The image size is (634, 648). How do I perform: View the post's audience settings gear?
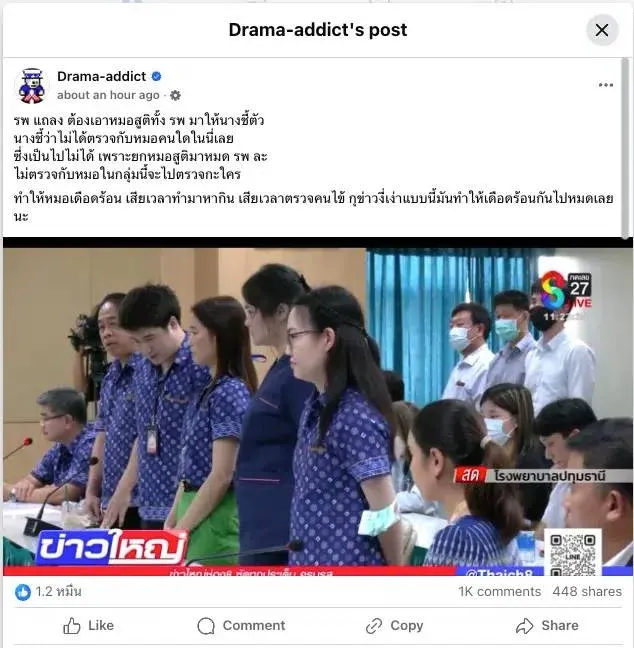tap(176, 96)
